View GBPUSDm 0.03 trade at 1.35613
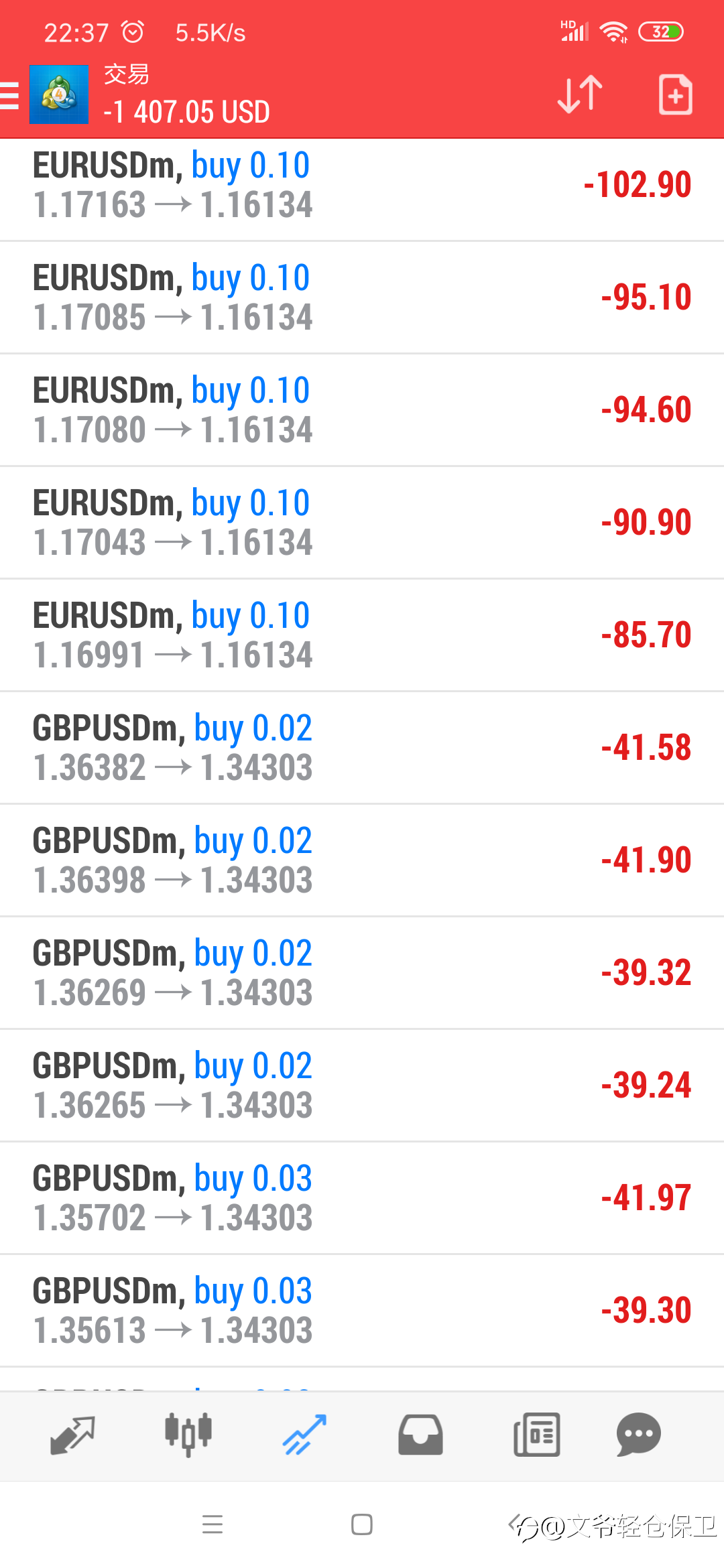Image resolution: width=724 pixels, height=1568 pixels. point(362,1311)
